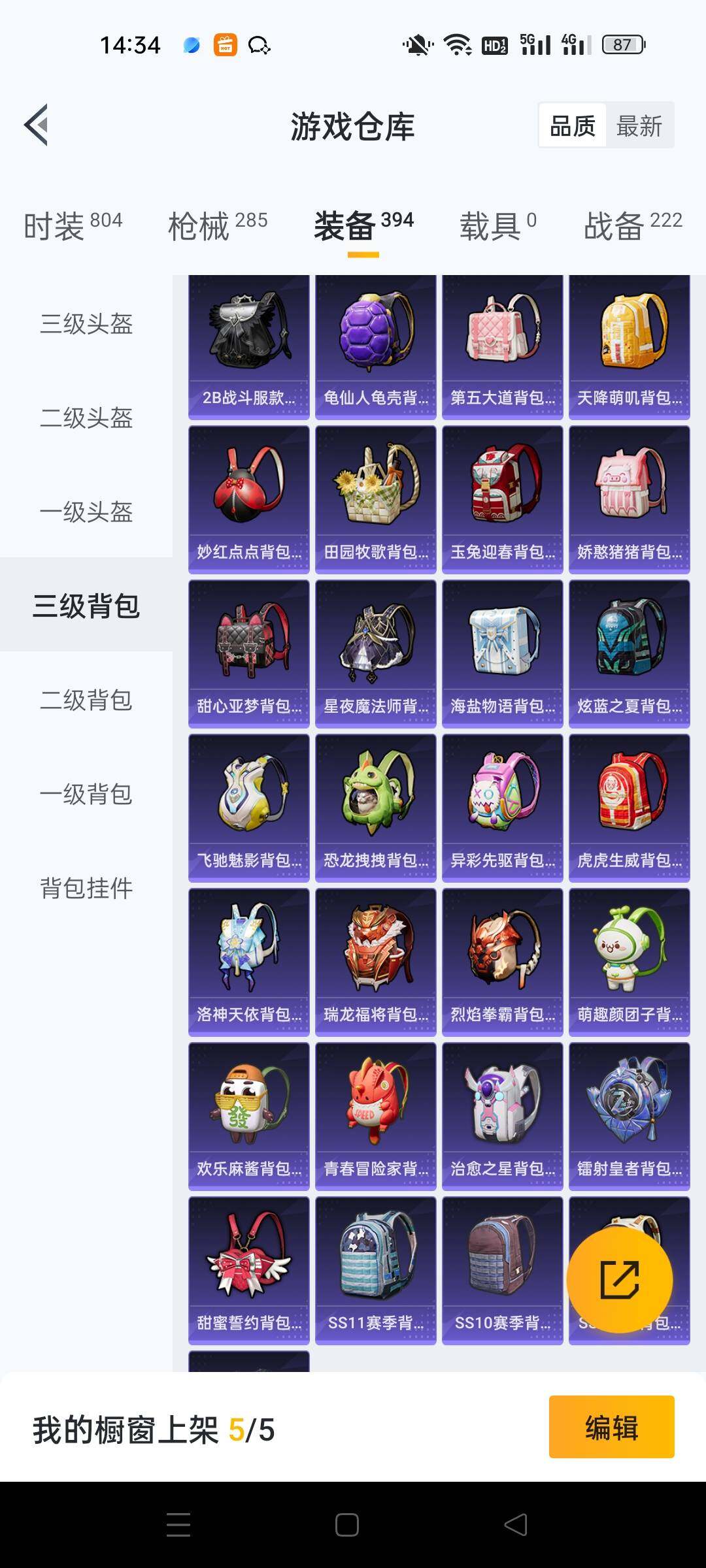Open the 龟仙人龟壳背包 item
The height and width of the screenshot is (1568, 706).
375,346
